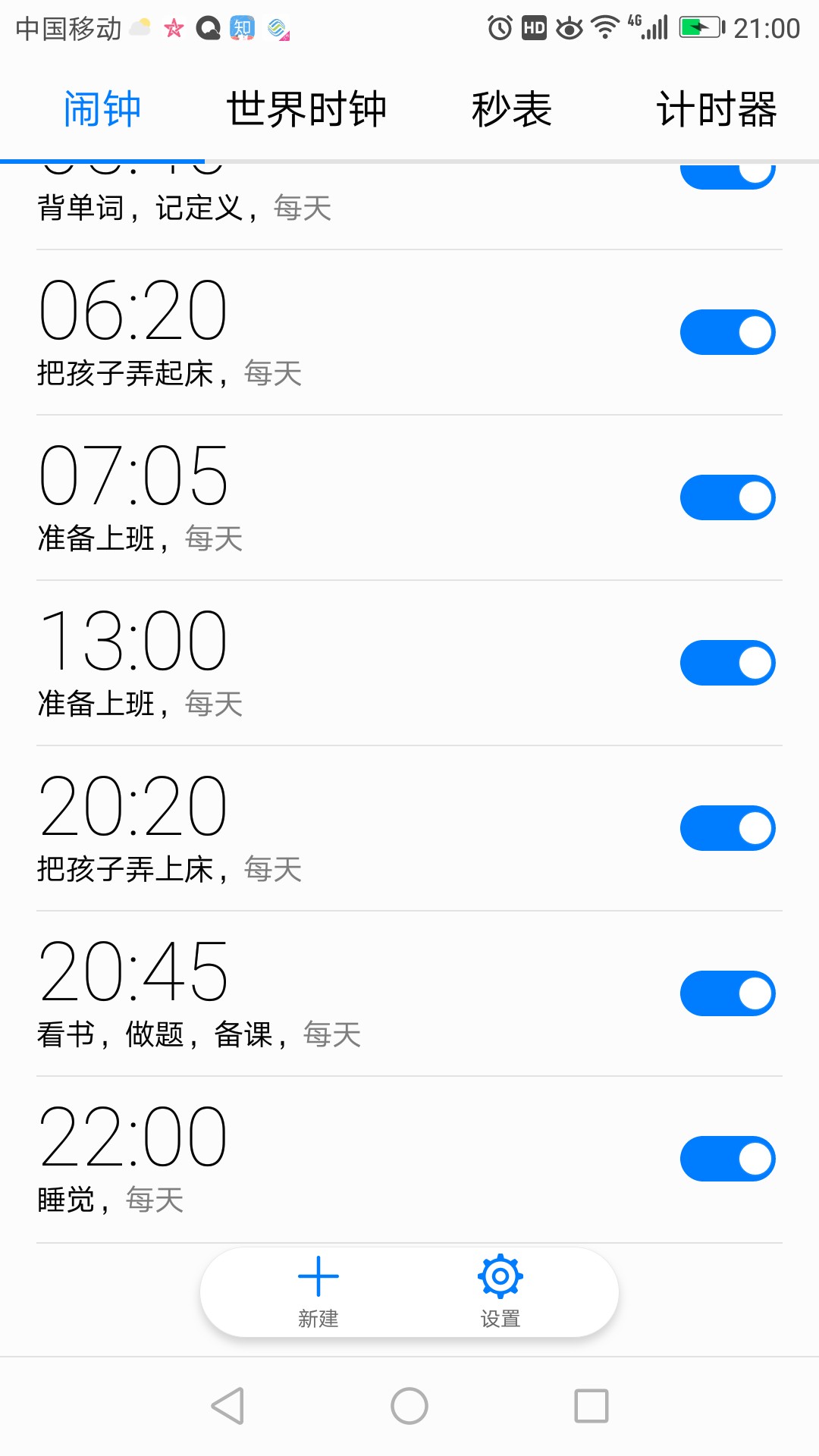
Task: Select the 闹钟 tab
Action: point(102,108)
